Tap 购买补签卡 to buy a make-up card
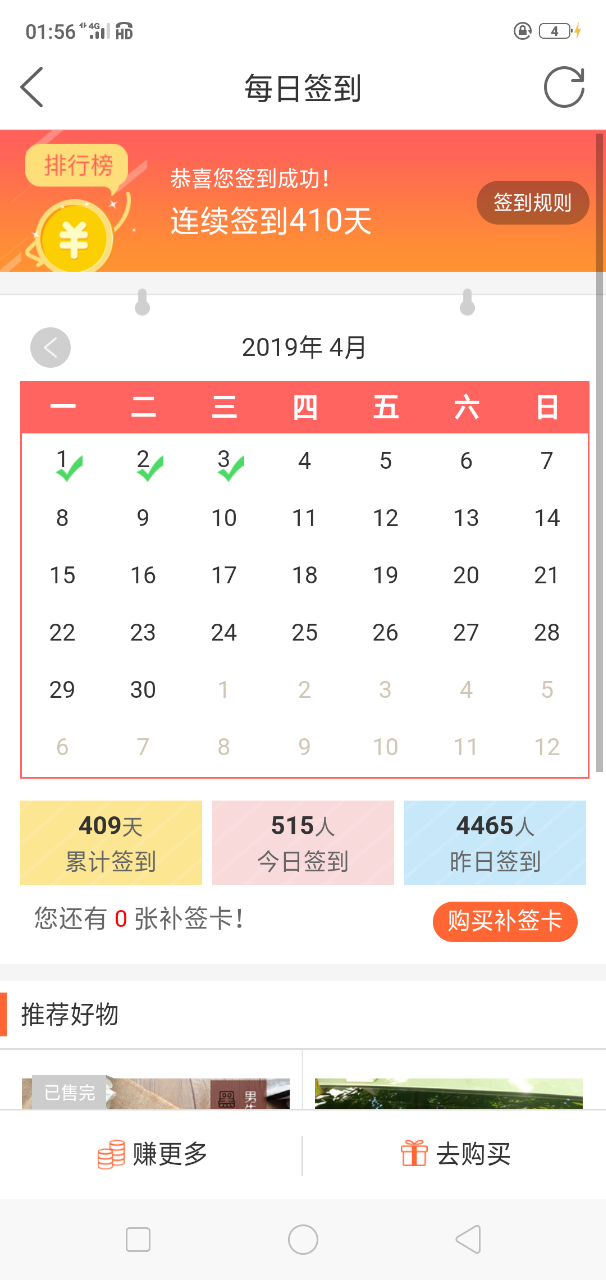The image size is (606, 1280). click(x=505, y=921)
